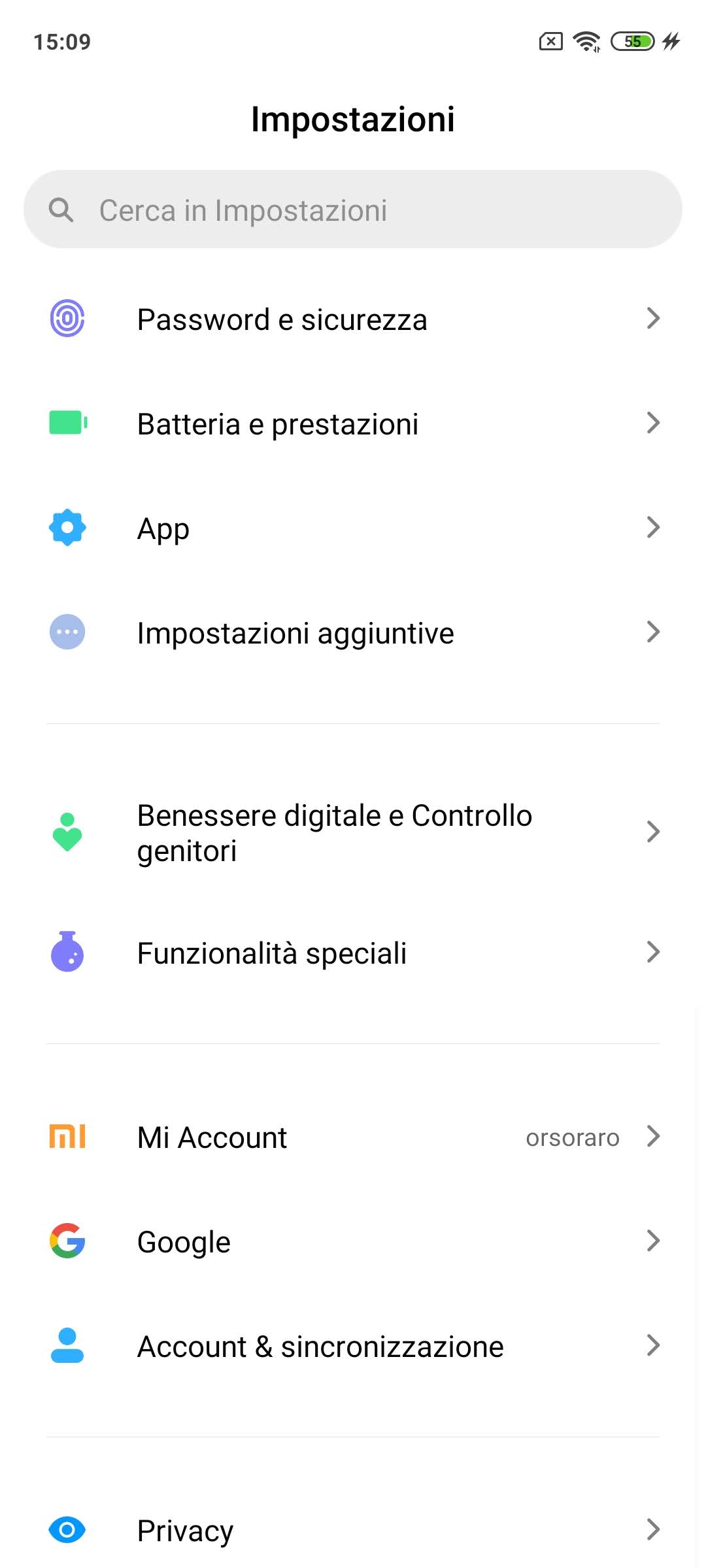Open the App settings row

(x=353, y=528)
